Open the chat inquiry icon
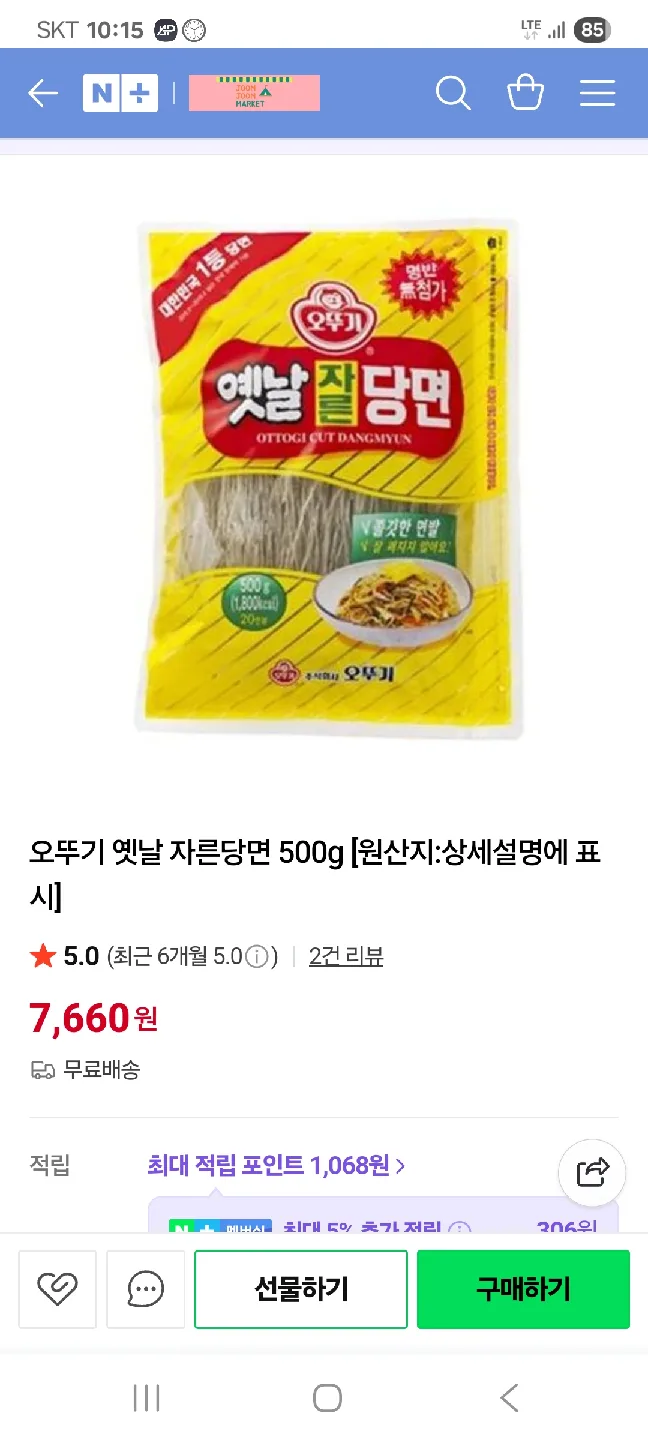 coord(146,1289)
